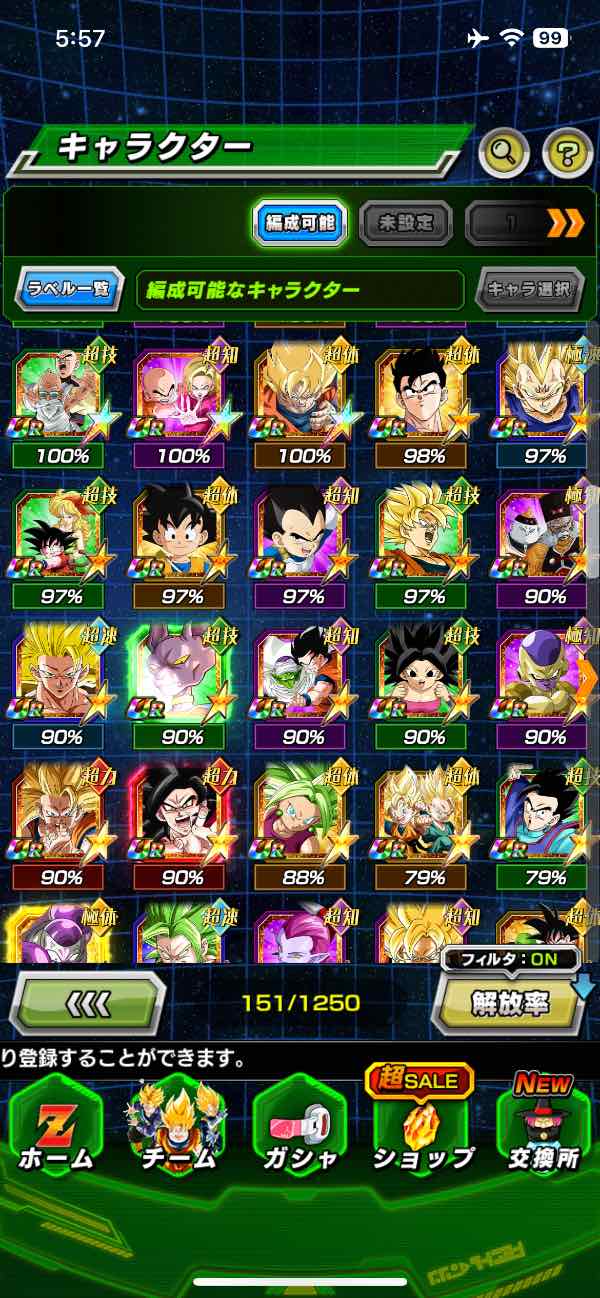The height and width of the screenshot is (1298, 600).
Task: Open the question mark help icon
Action: click(x=567, y=154)
